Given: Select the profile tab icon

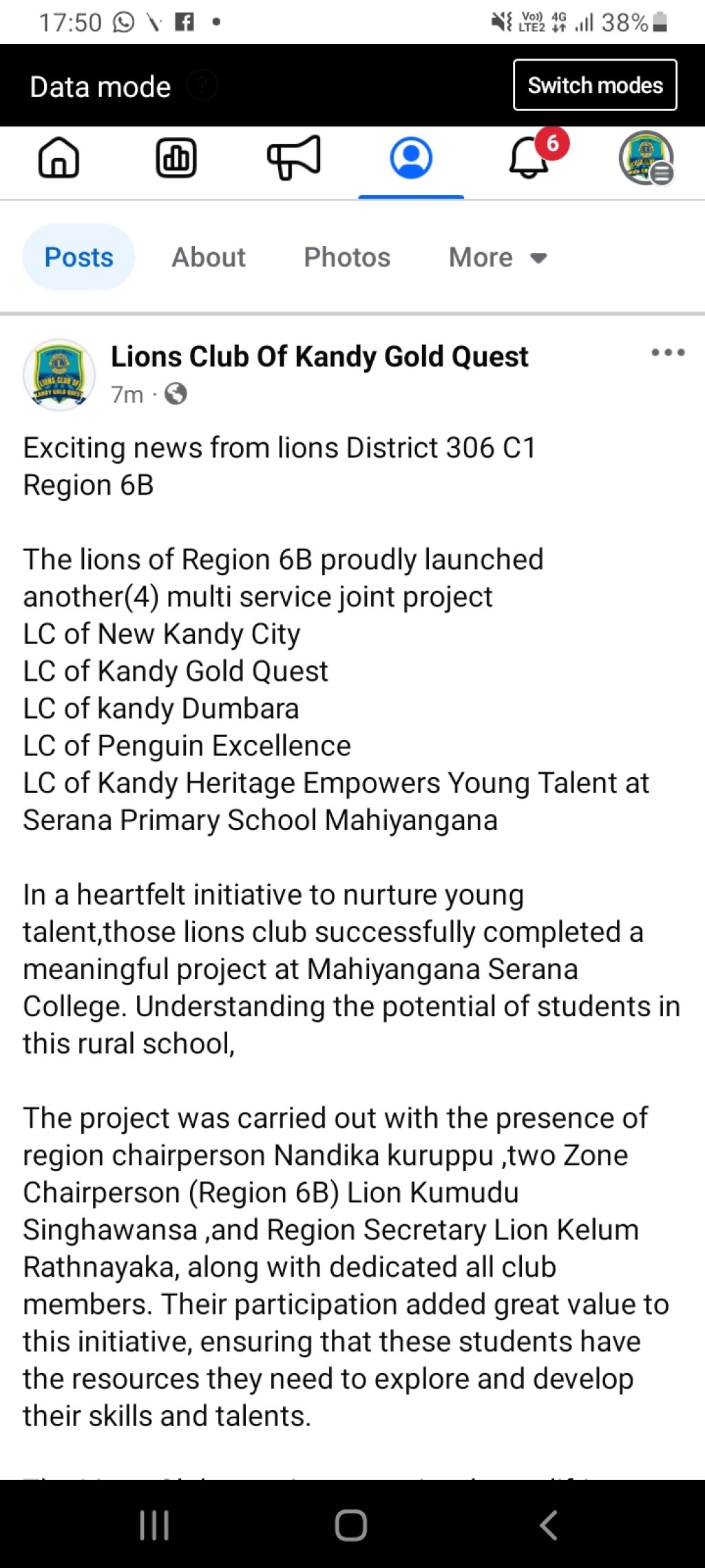Looking at the screenshot, I should point(411,158).
